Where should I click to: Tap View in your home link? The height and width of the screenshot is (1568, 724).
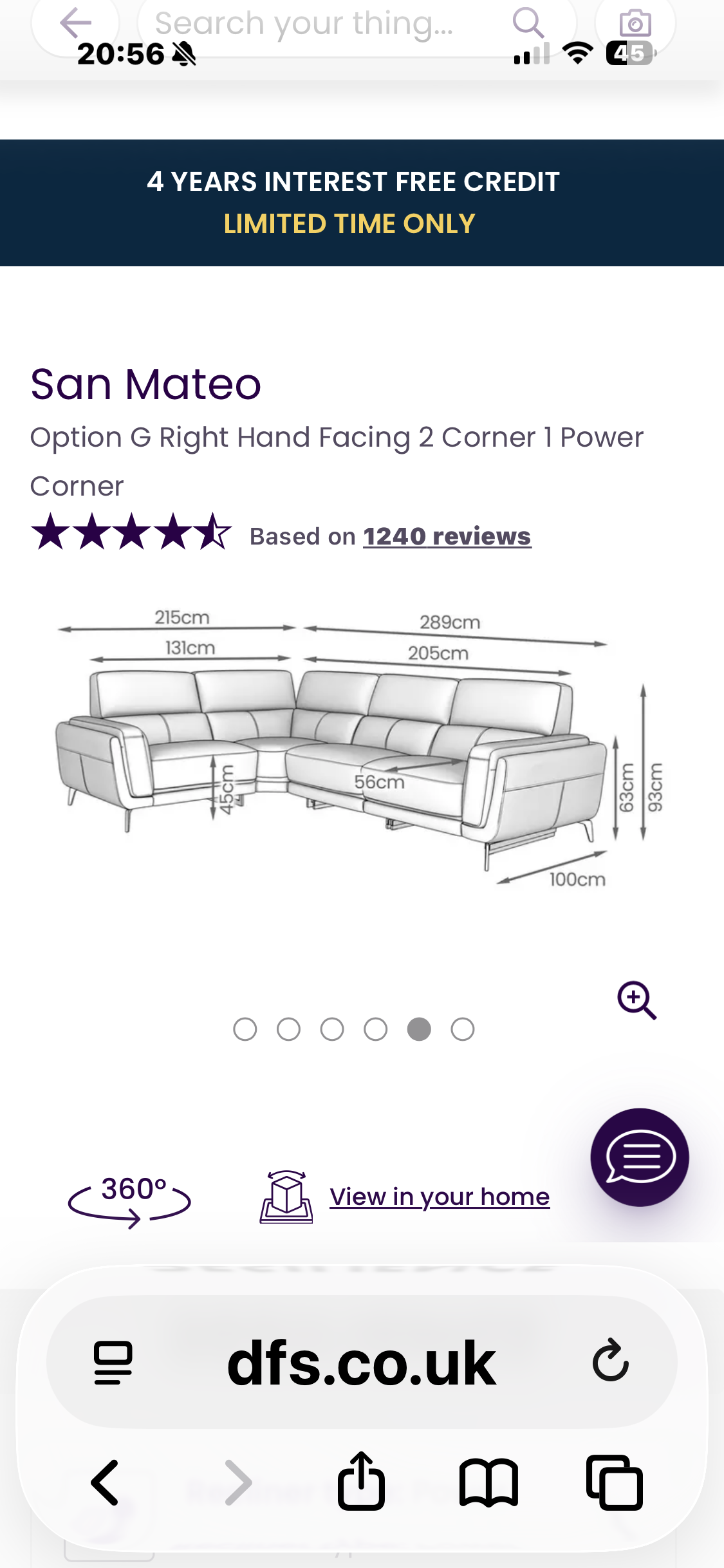pyautogui.click(x=440, y=1197)
